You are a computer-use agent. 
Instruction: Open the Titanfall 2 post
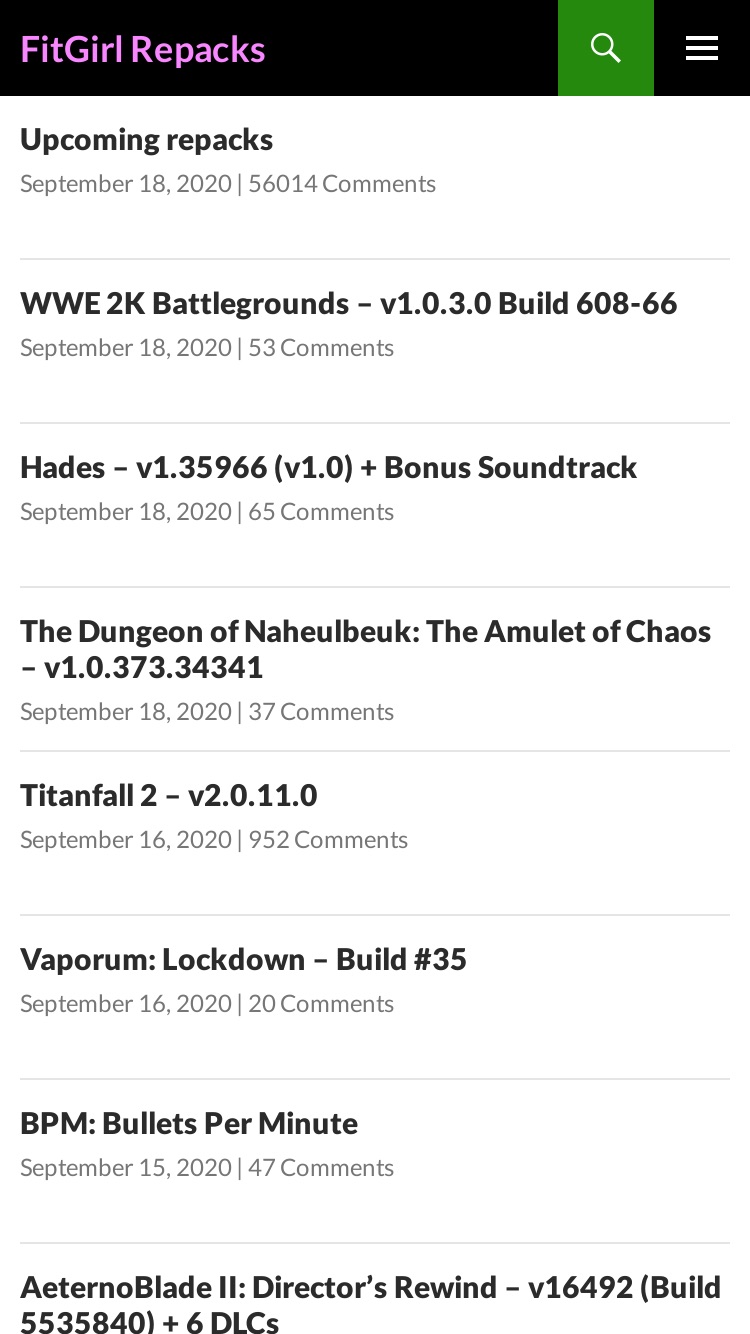(x=169, y=795)
